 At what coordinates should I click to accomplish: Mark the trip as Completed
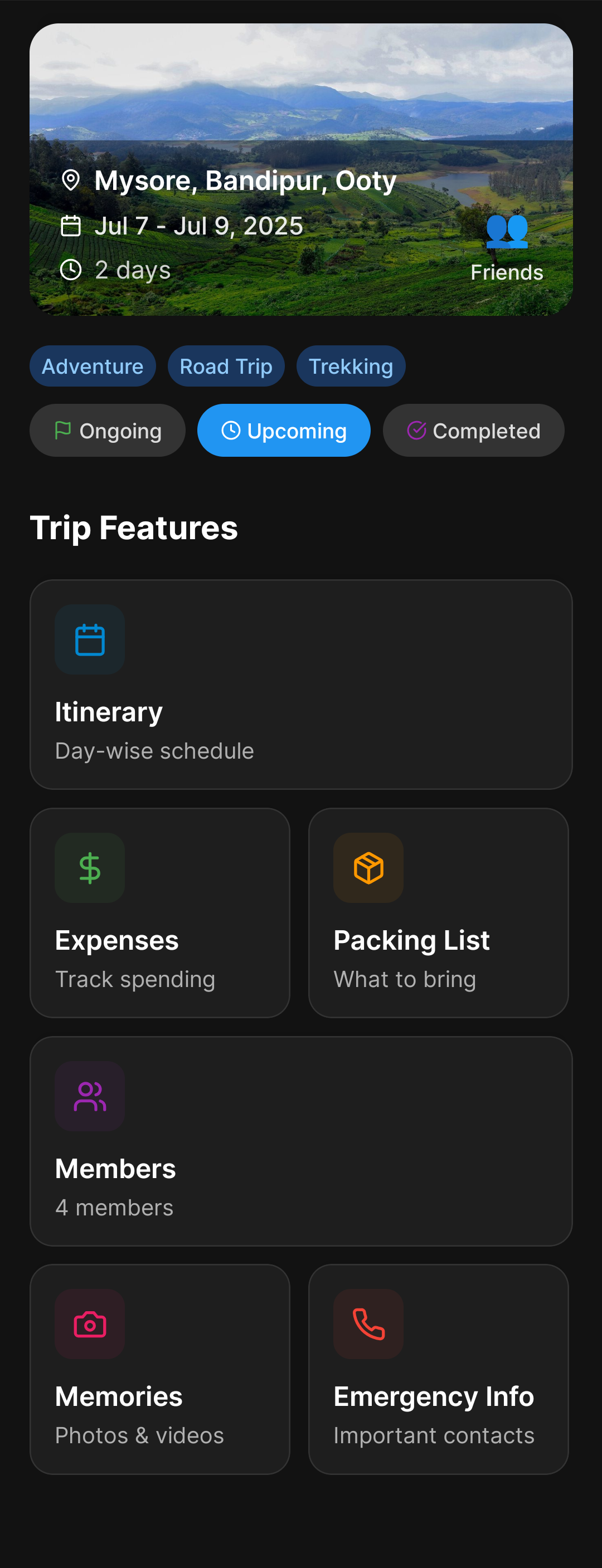tap(473, 431)
